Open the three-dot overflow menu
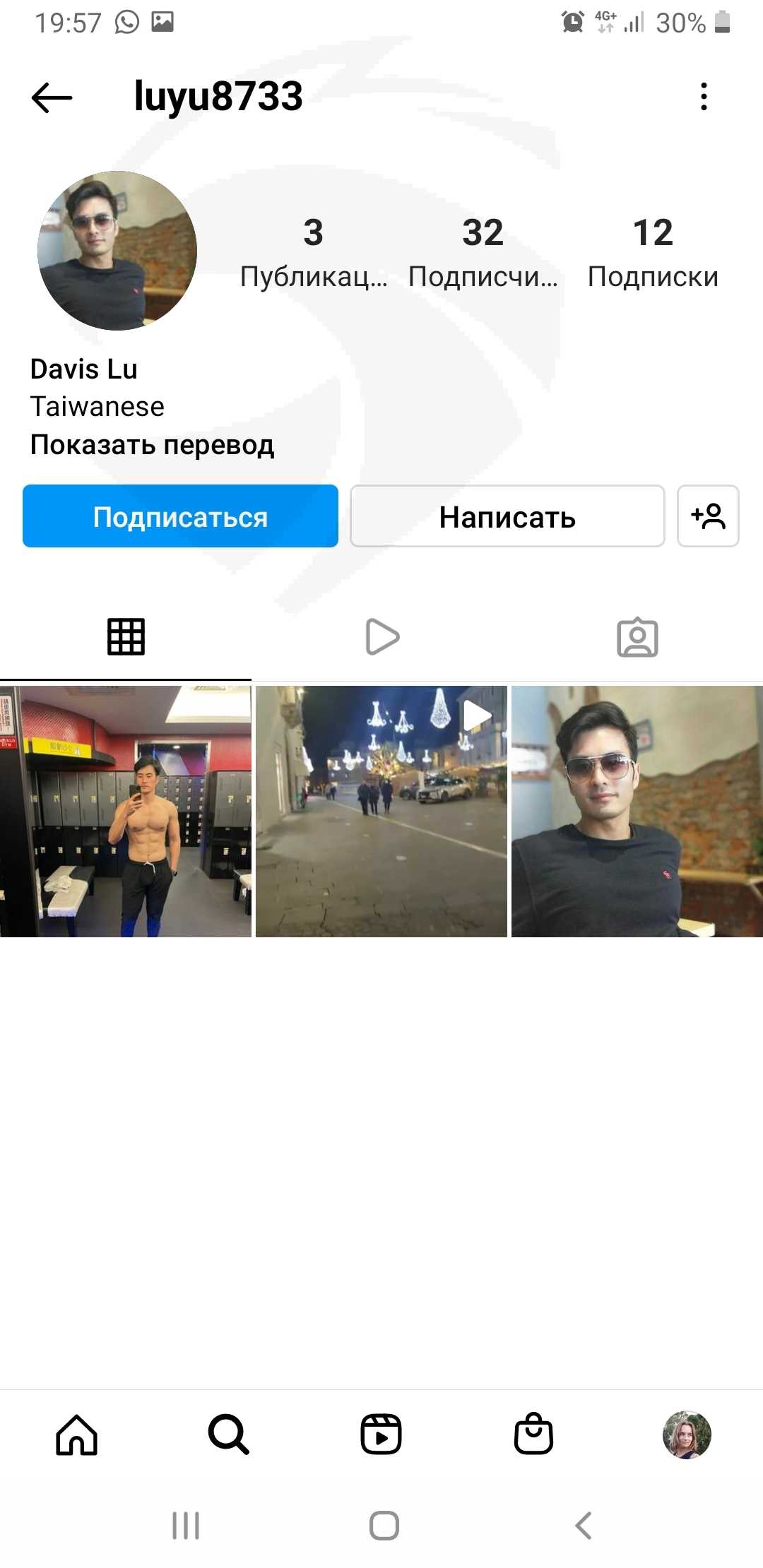This screenshot has width=763, height=1568. (704, 96)
